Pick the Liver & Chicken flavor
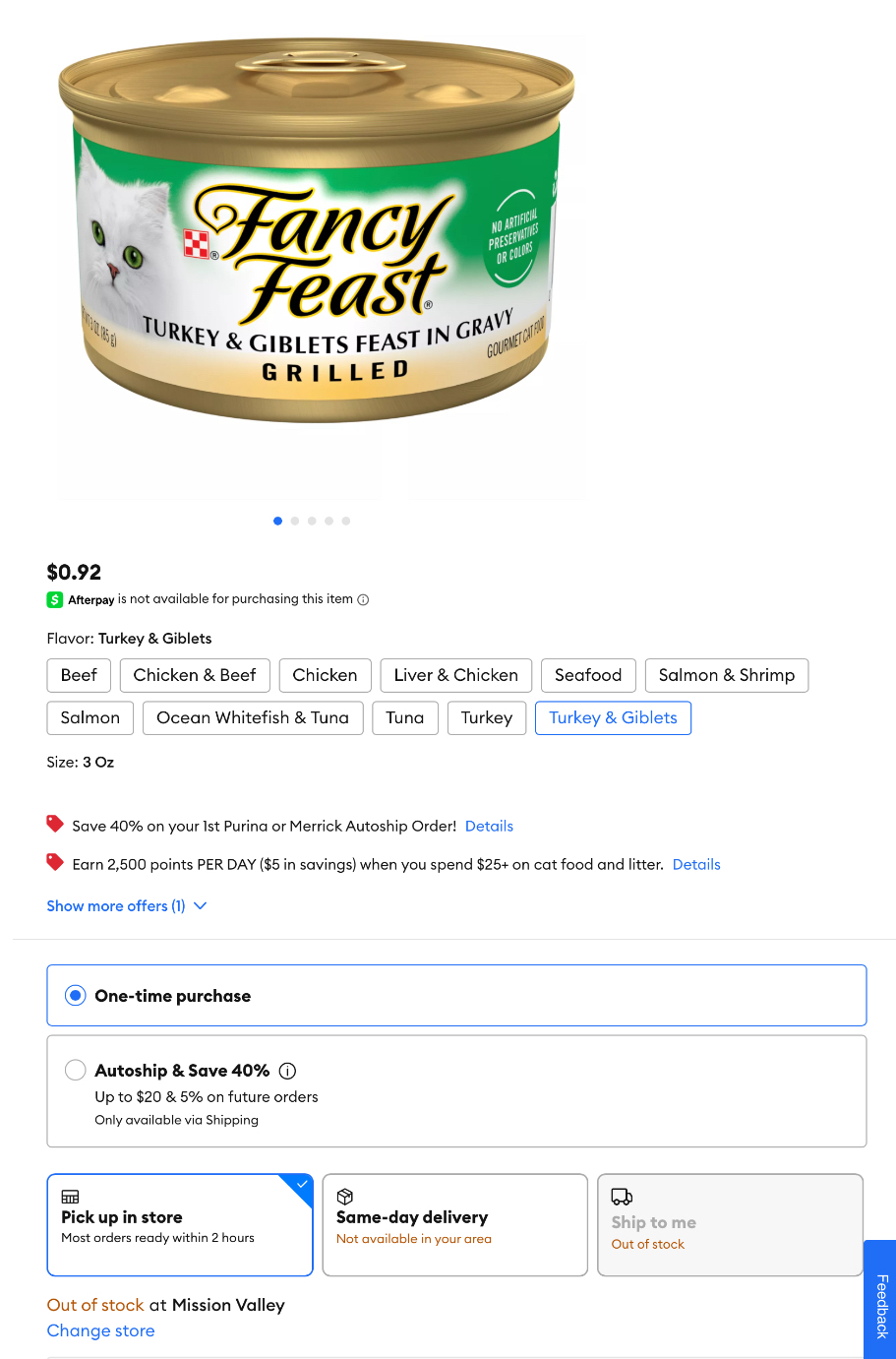 pyautogui.click(x=456, y=675)
